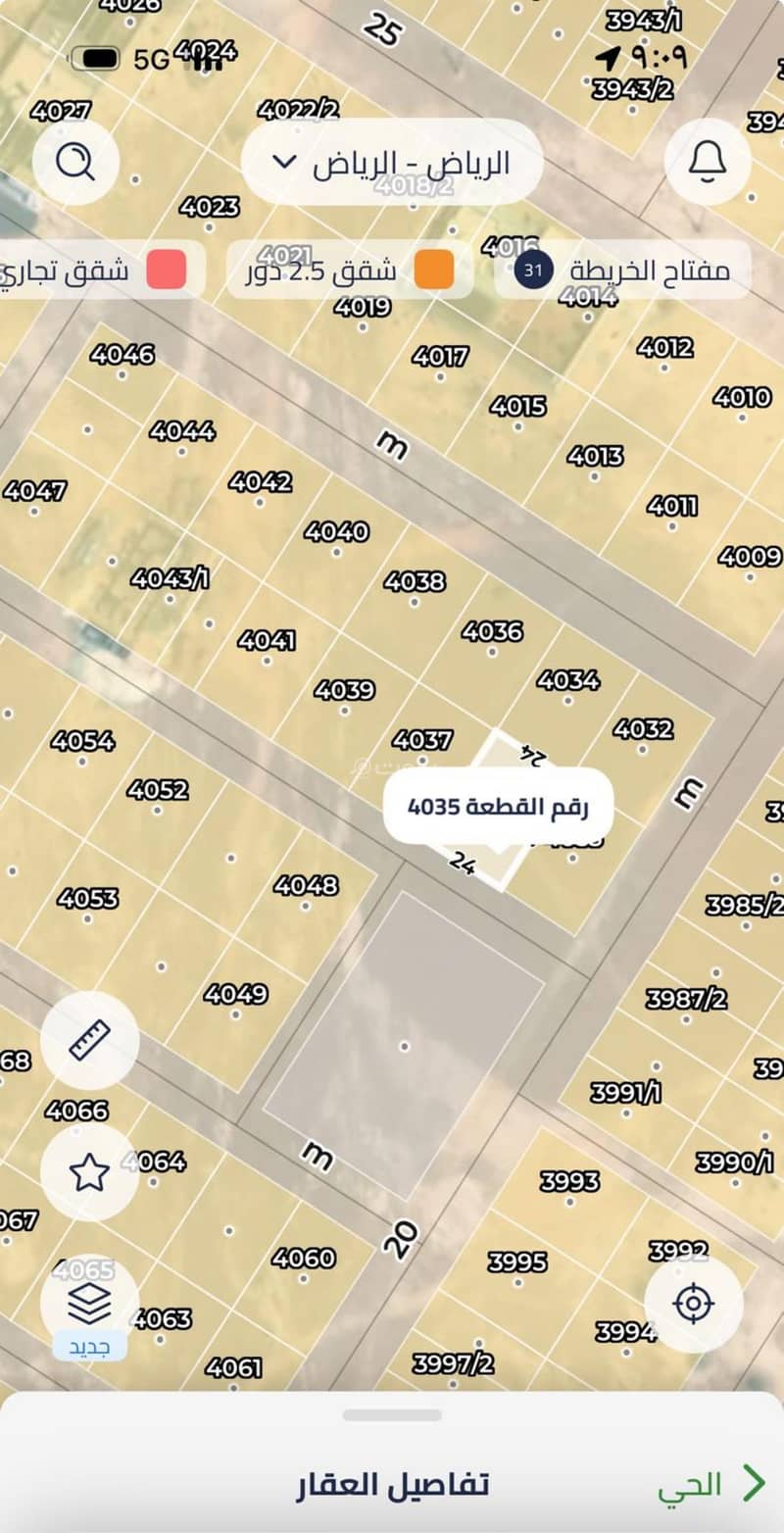Select the شقق 2.5 دور legend chip
Image resolution: width=784 pixels, height=1533 pixels.
tap(350, 270)
